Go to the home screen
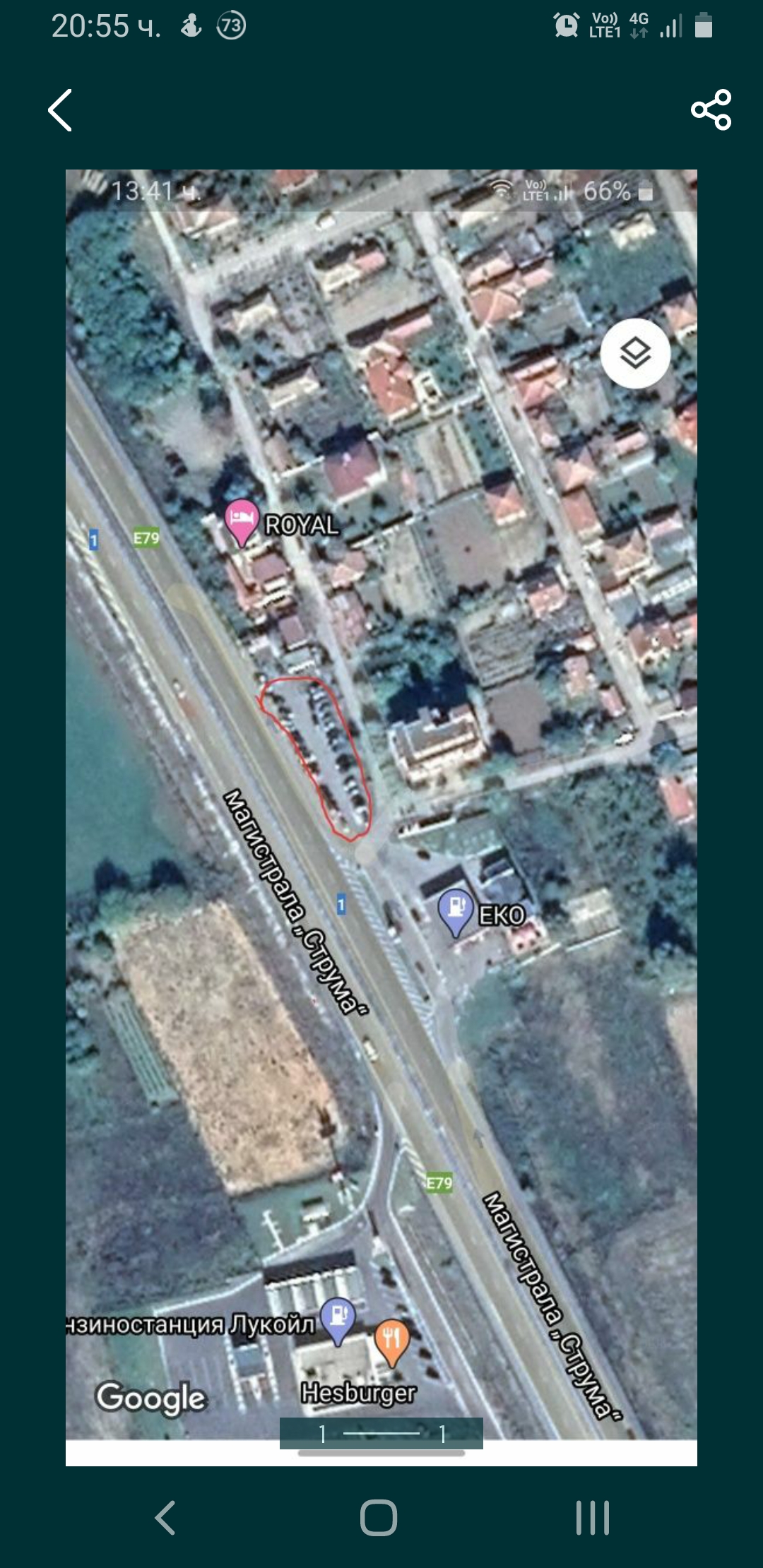This screenshot has width=763, height=1568. (379, 1517)
